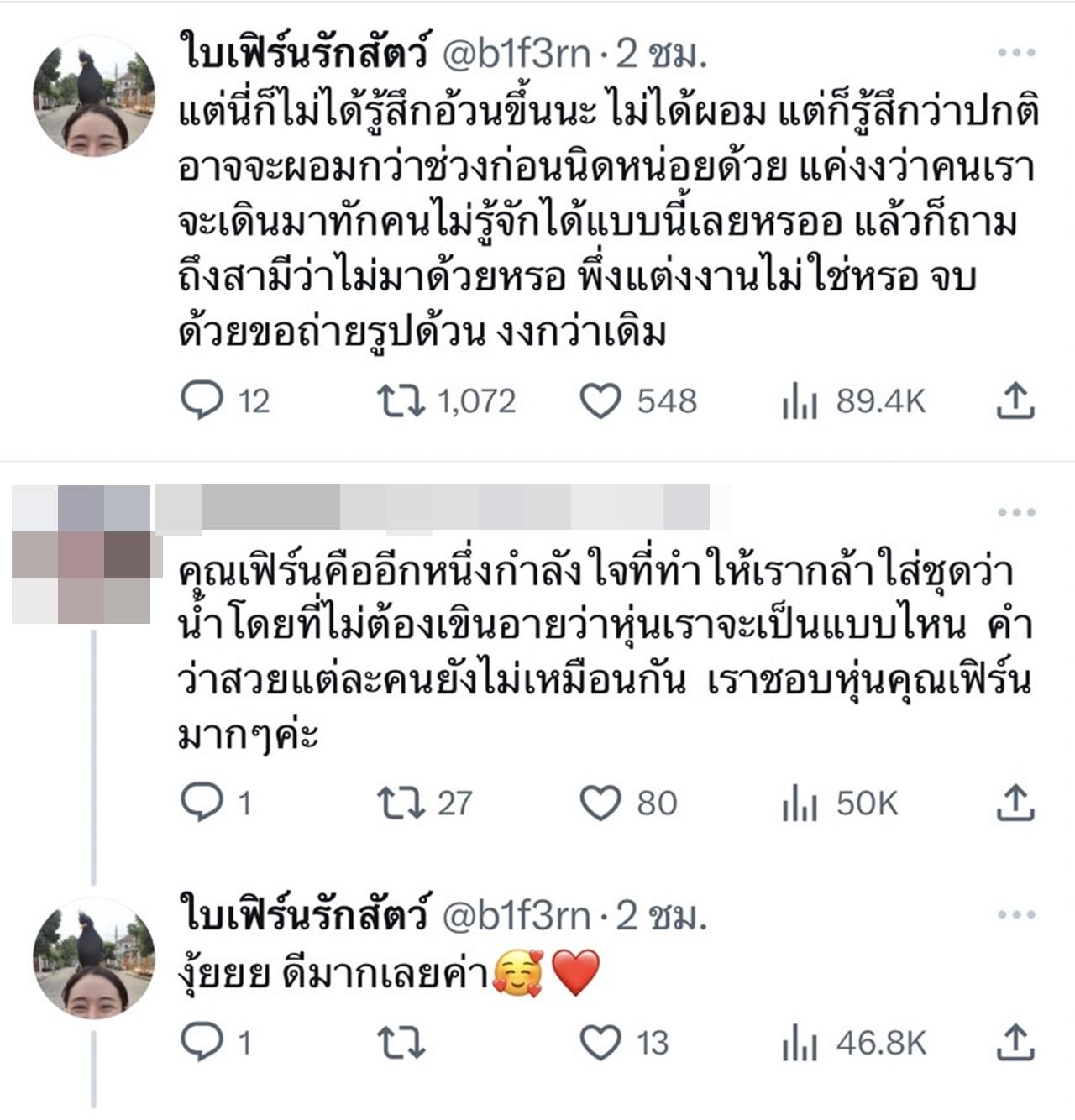
Task: Reply to the comment with 80 likes
Action: click(202, 803)
